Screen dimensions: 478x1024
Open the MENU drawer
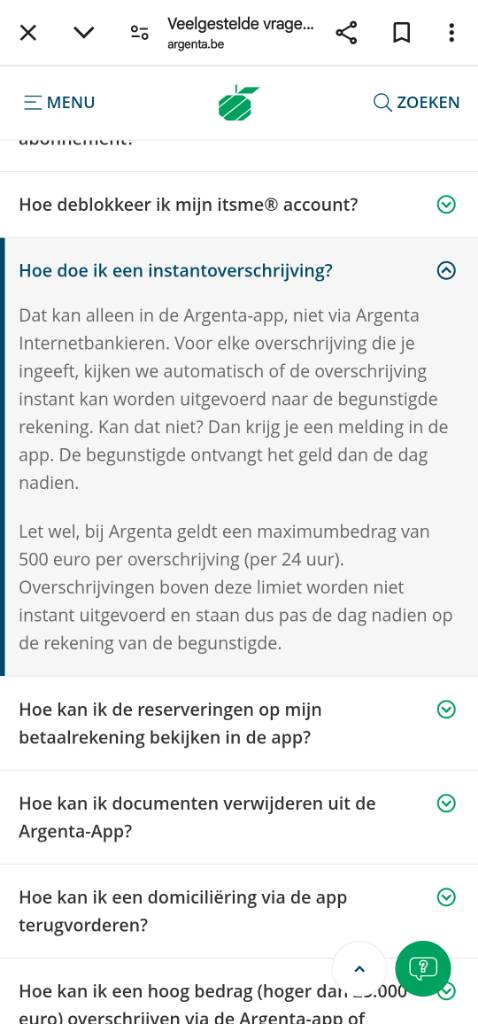[x=59, y=103]
